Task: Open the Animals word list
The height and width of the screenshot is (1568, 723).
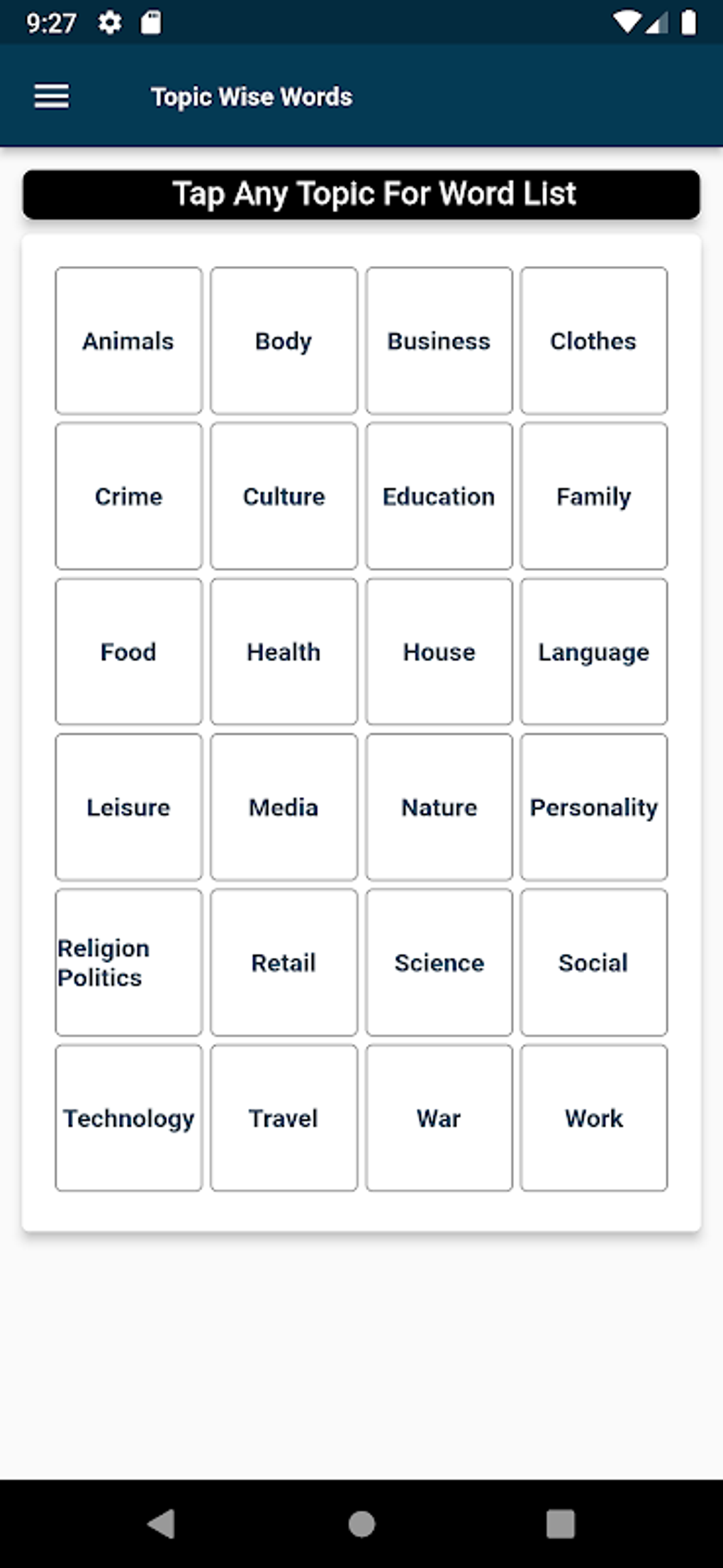Action: coord(128,340)
